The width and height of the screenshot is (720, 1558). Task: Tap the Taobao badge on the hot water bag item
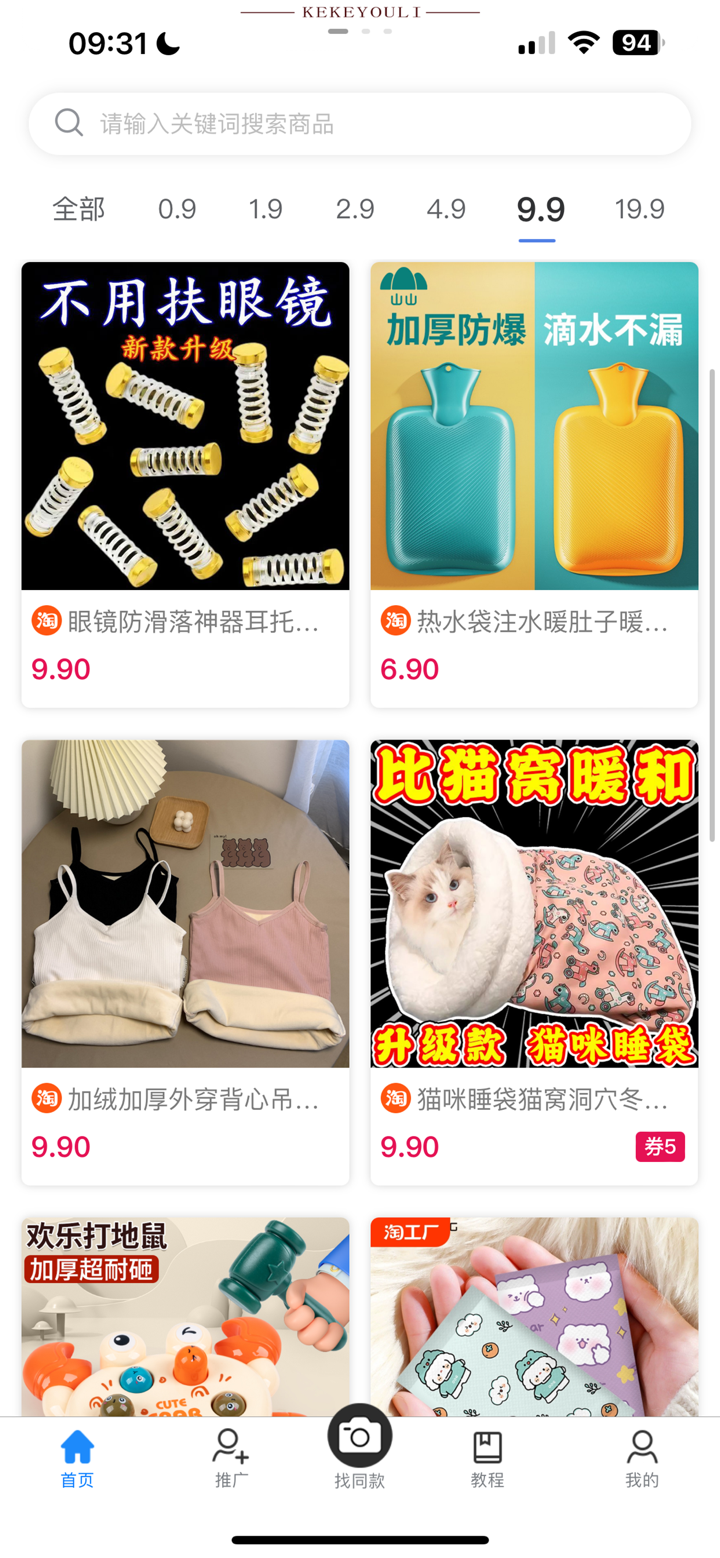395,620
